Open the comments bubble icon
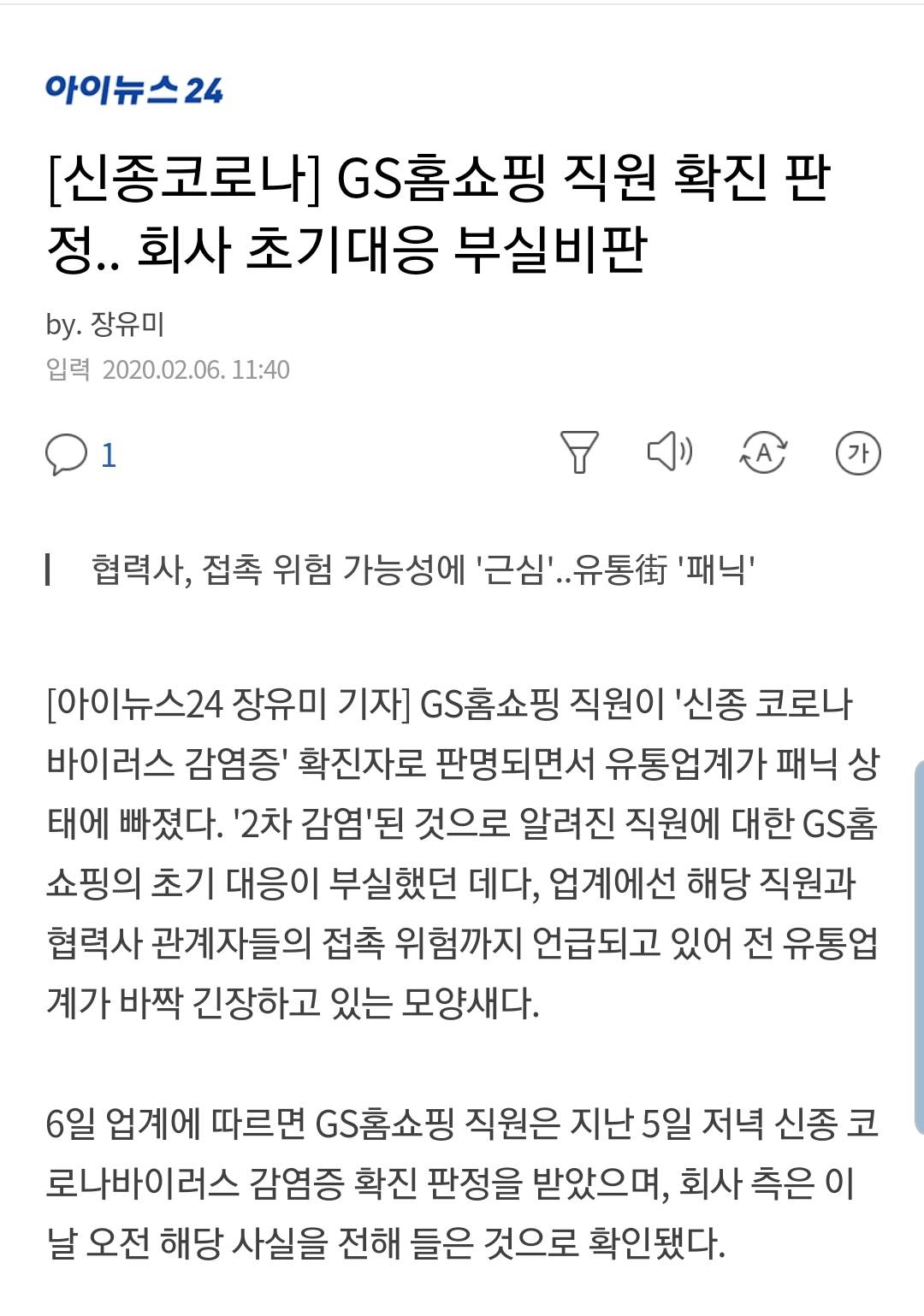 point(67,454)
